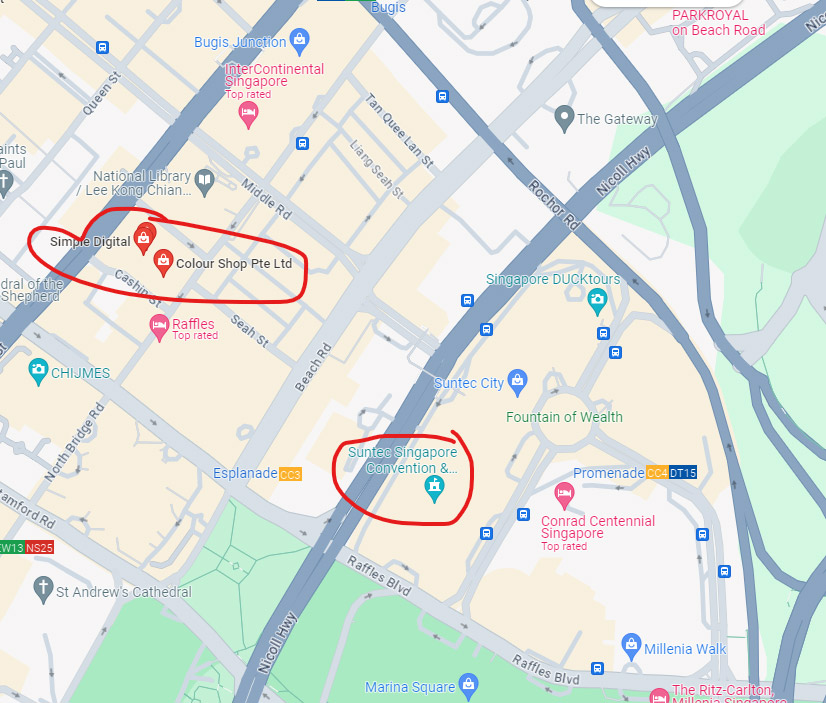Select the Conrad Centennial Singapore hotel pin
Image resolution: width=826 pixels, height=703 pixels.
pyautogui.click(x=564, y=493)
